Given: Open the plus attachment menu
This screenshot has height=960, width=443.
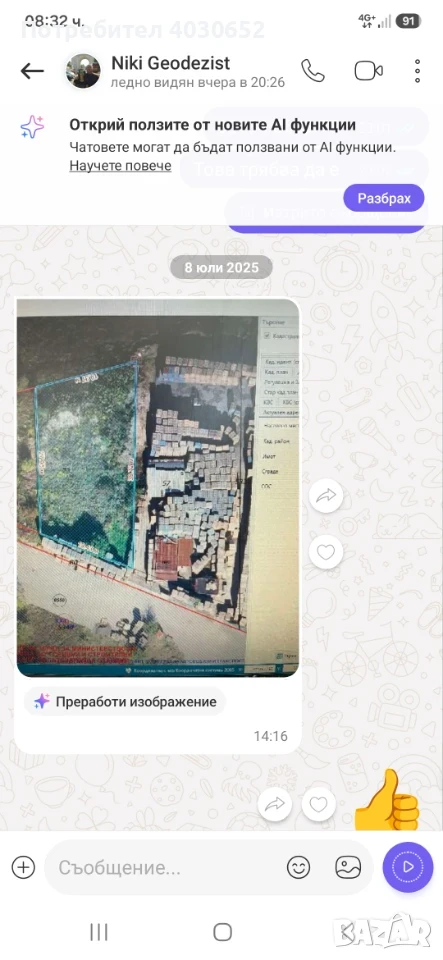Looking at the screenshot, I should (x=23, y=867).
